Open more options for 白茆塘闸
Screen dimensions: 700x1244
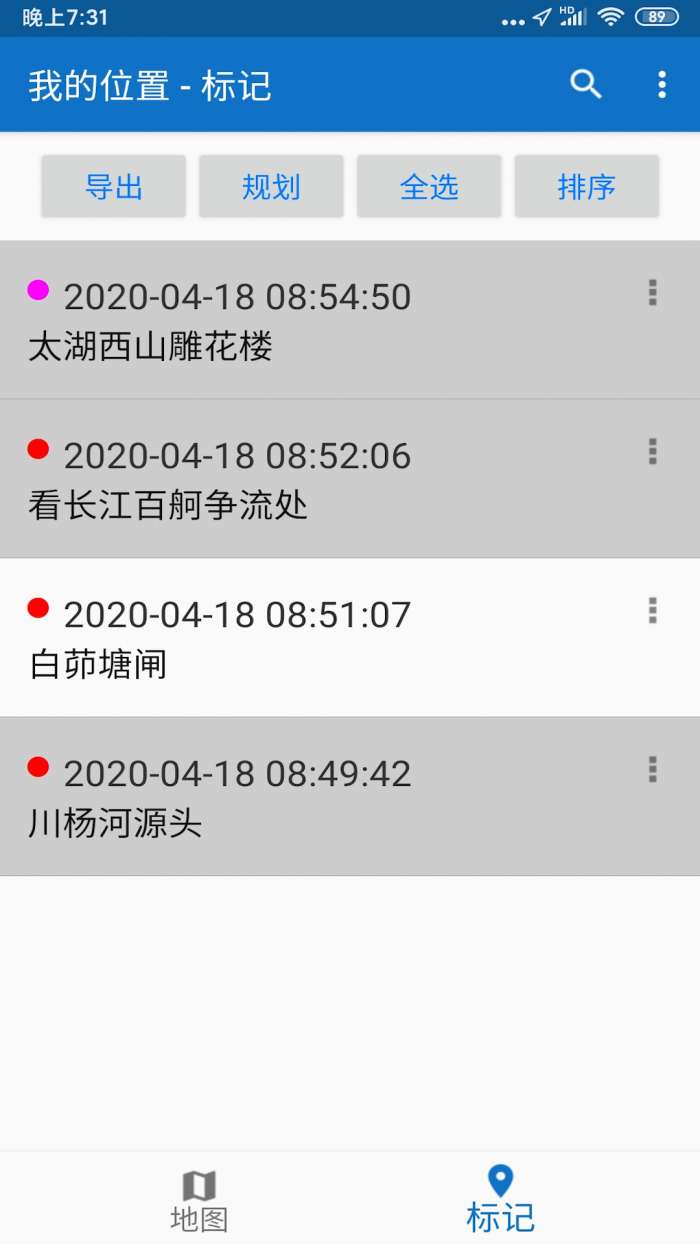653,610
